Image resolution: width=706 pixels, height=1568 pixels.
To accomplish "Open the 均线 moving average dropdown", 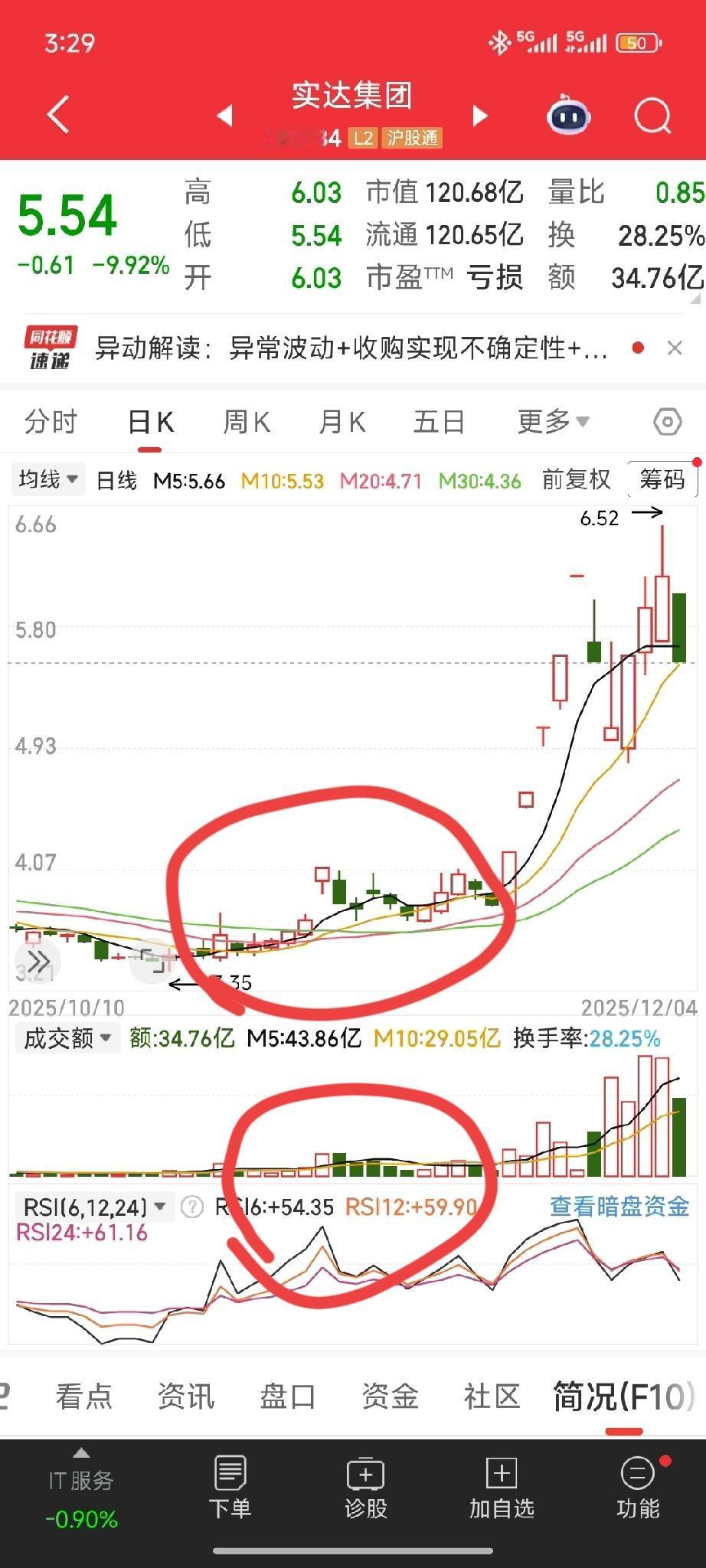I will click(46, 479).
